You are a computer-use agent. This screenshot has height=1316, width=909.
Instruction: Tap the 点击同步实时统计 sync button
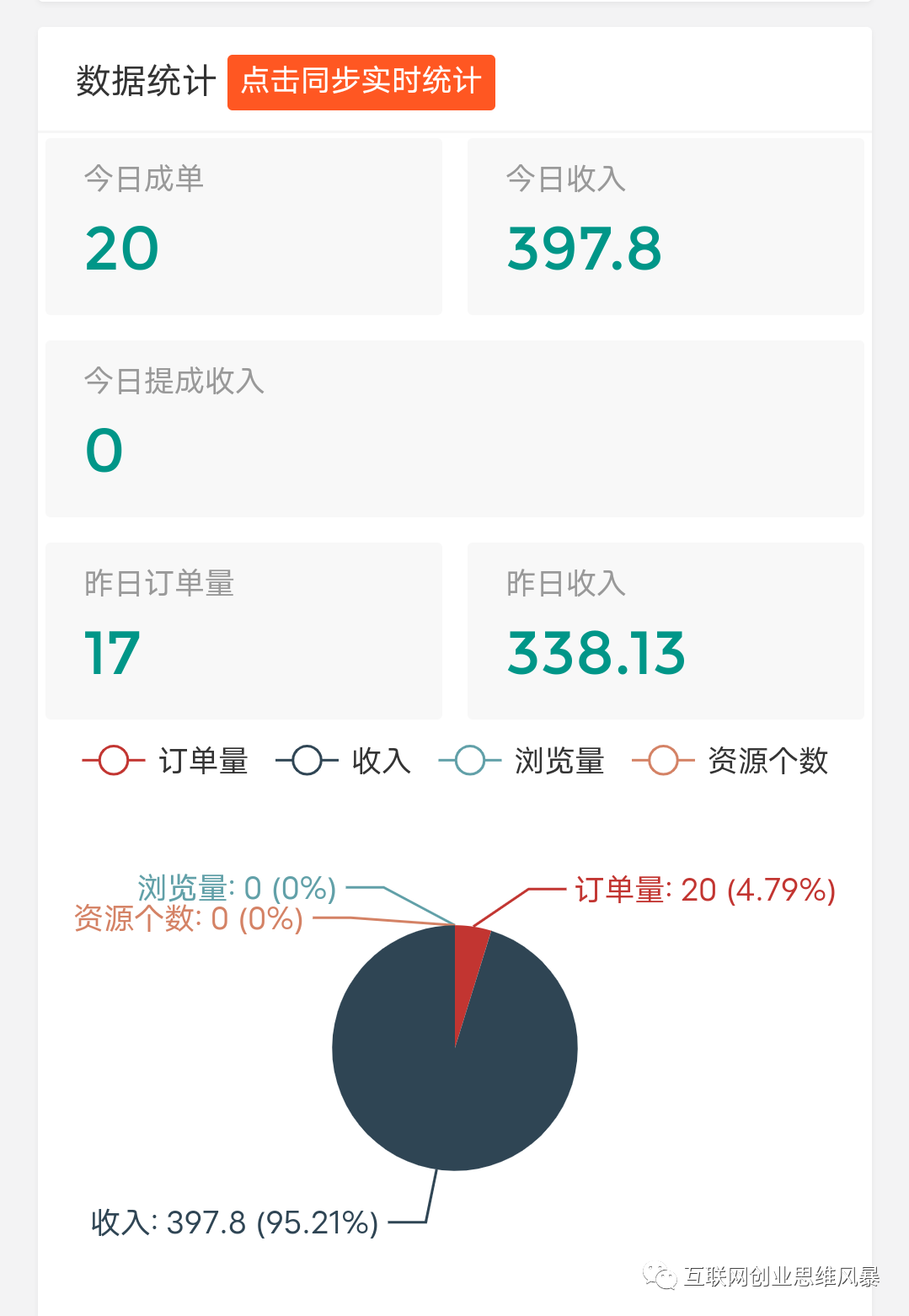[361, 83]
